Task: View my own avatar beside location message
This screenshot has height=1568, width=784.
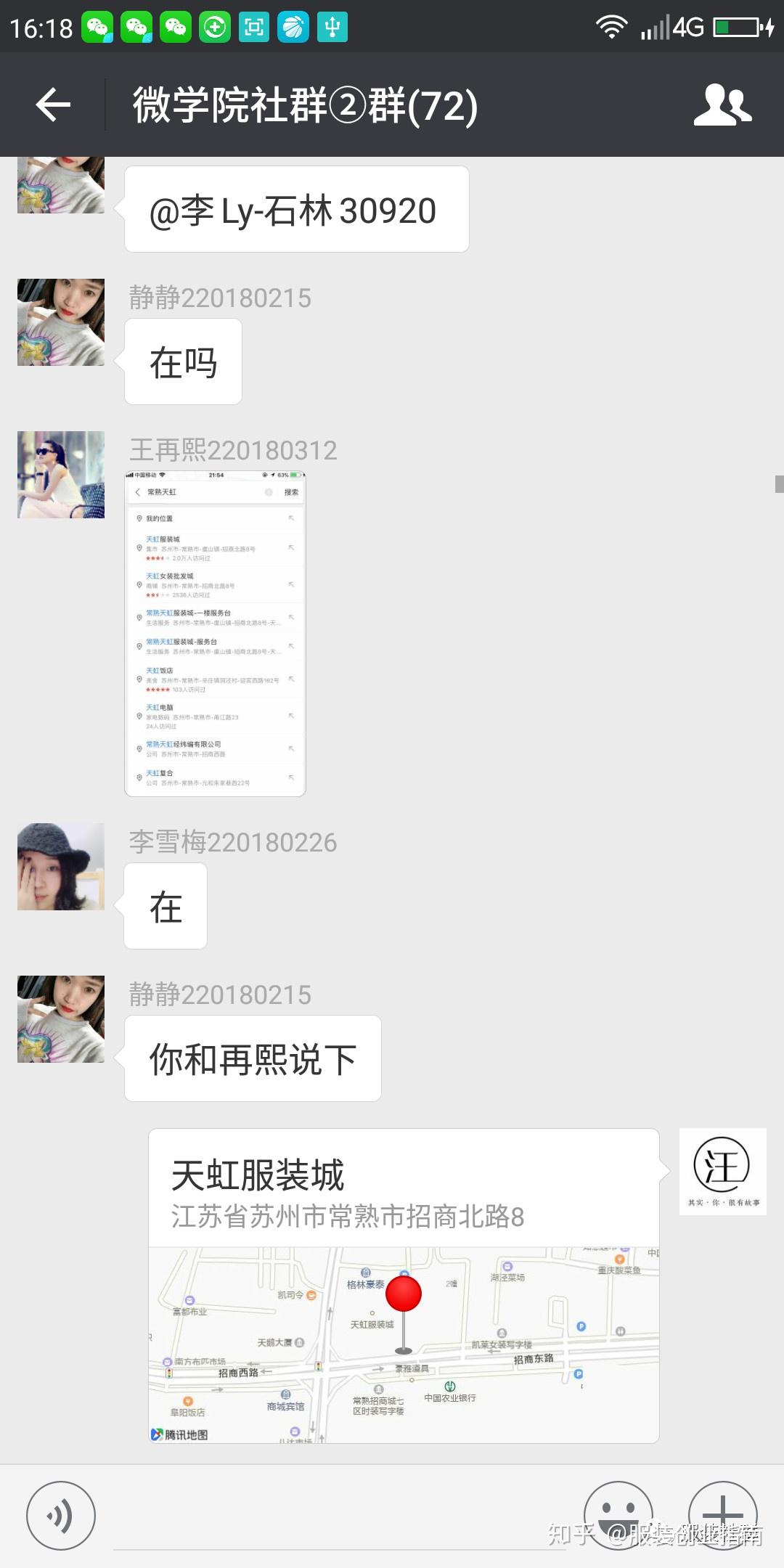Action: (722, 1171)
